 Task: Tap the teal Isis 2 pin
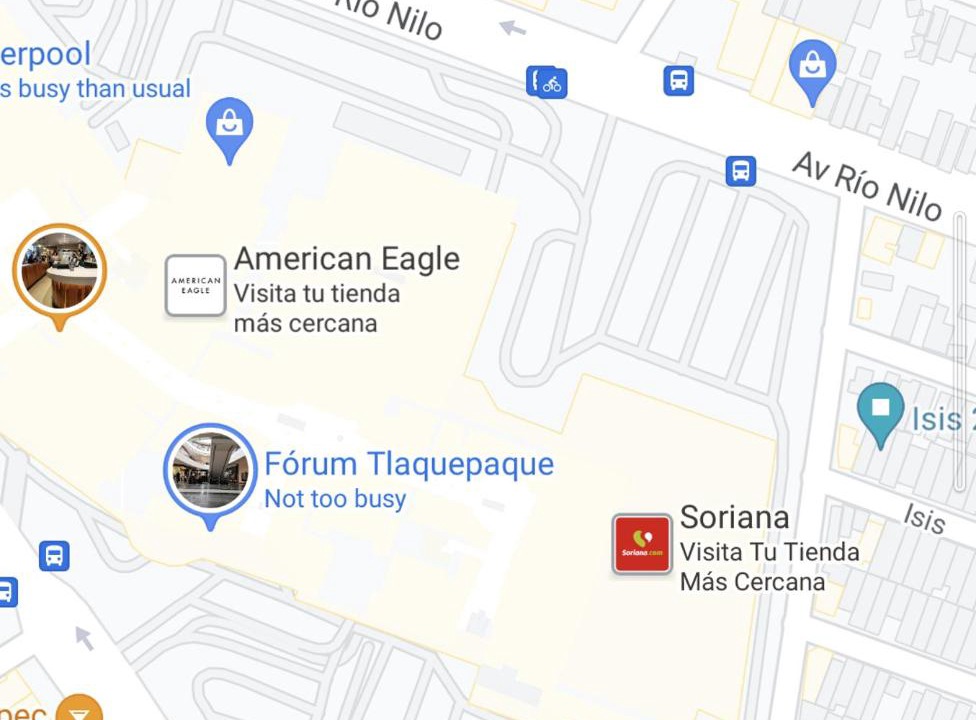pyautogui.click(x=880, y=411)
